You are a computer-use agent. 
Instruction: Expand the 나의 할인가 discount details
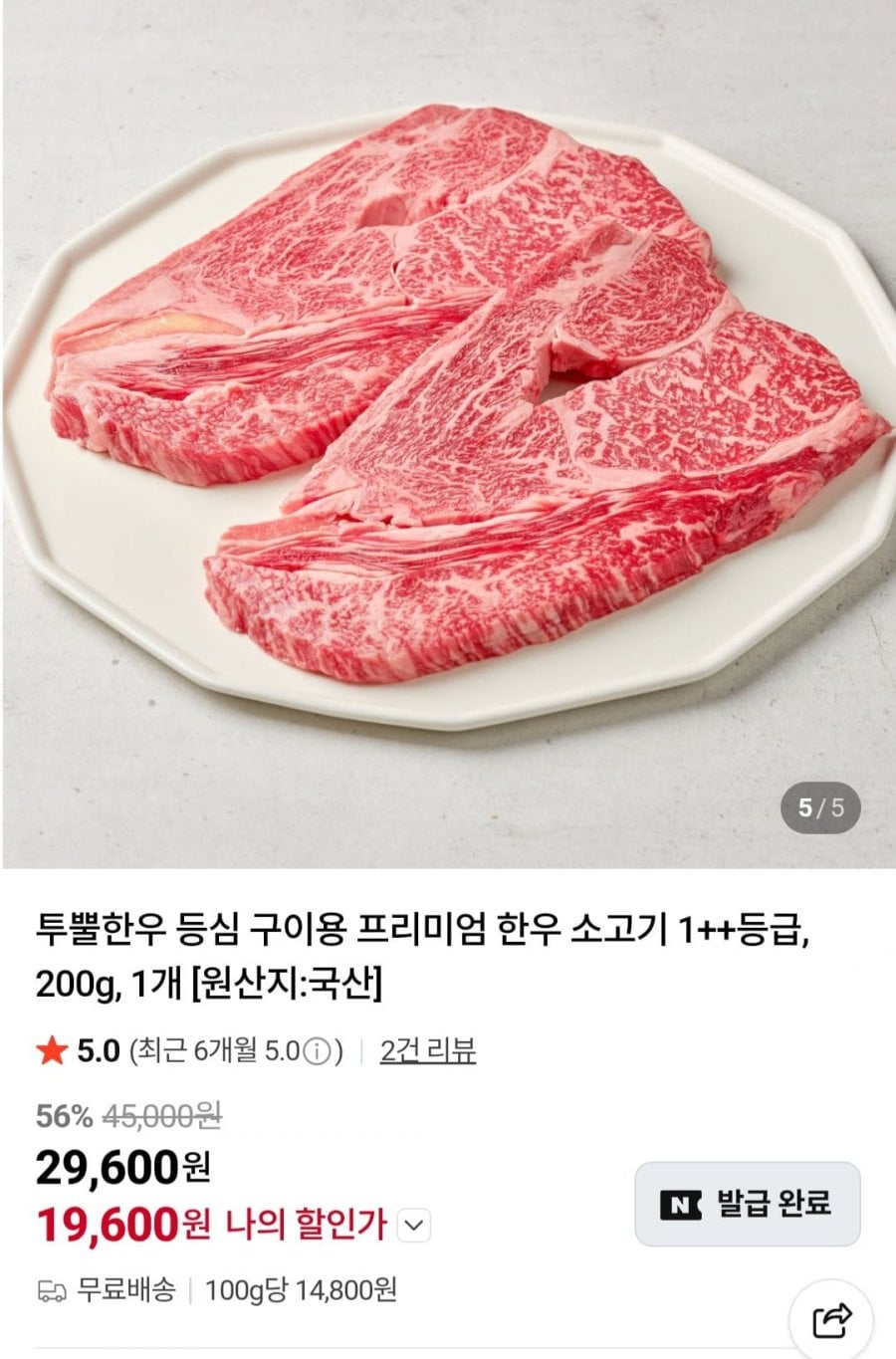[x=414, y=1226]
